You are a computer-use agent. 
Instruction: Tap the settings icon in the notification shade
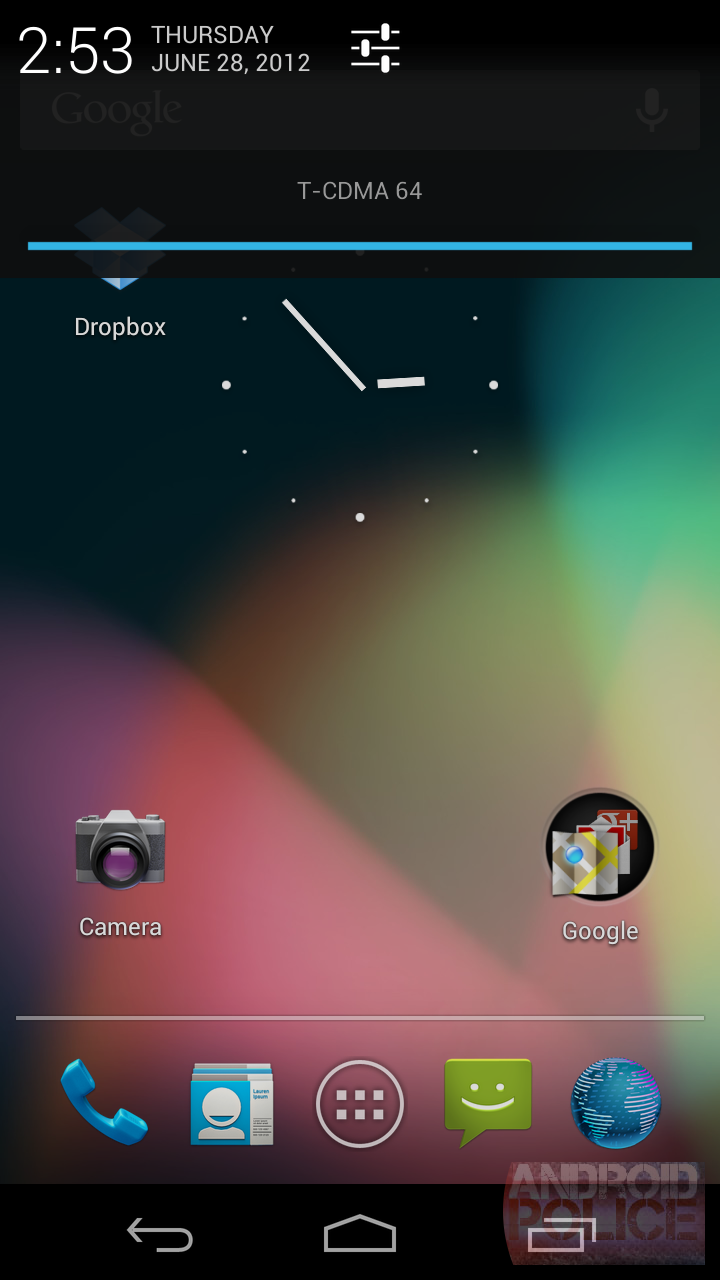[x=375, y=47]
